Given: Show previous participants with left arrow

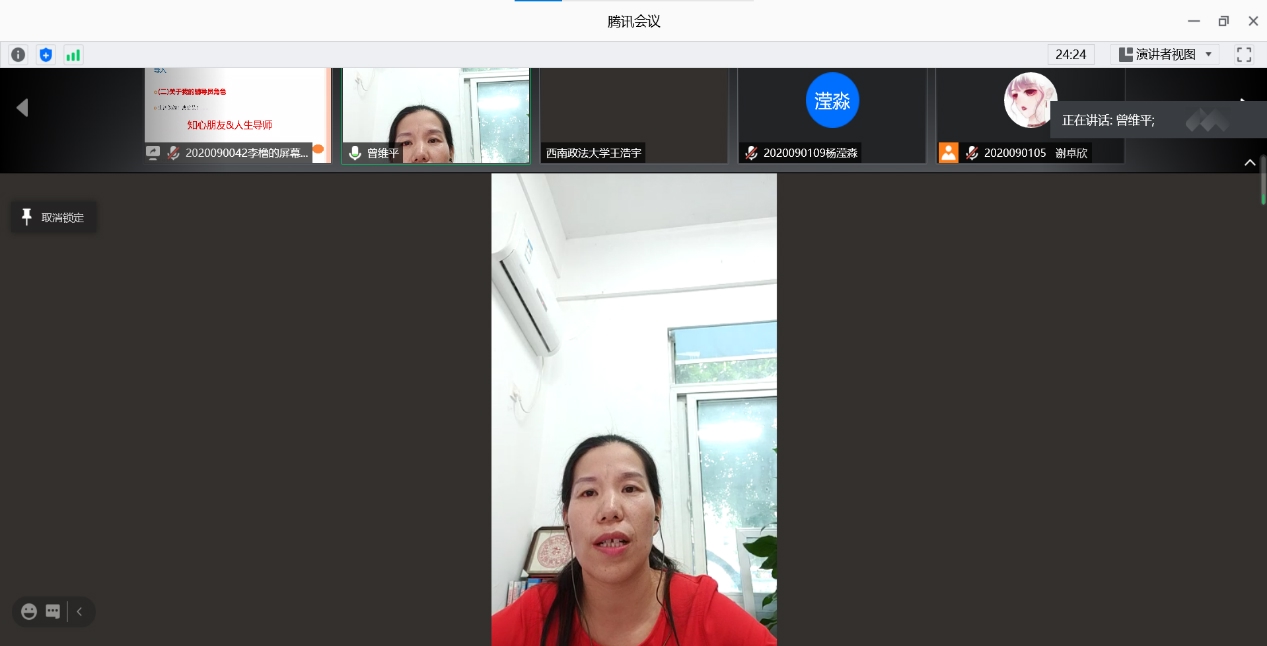Looking at the screenshot, I should pos(22,107).
